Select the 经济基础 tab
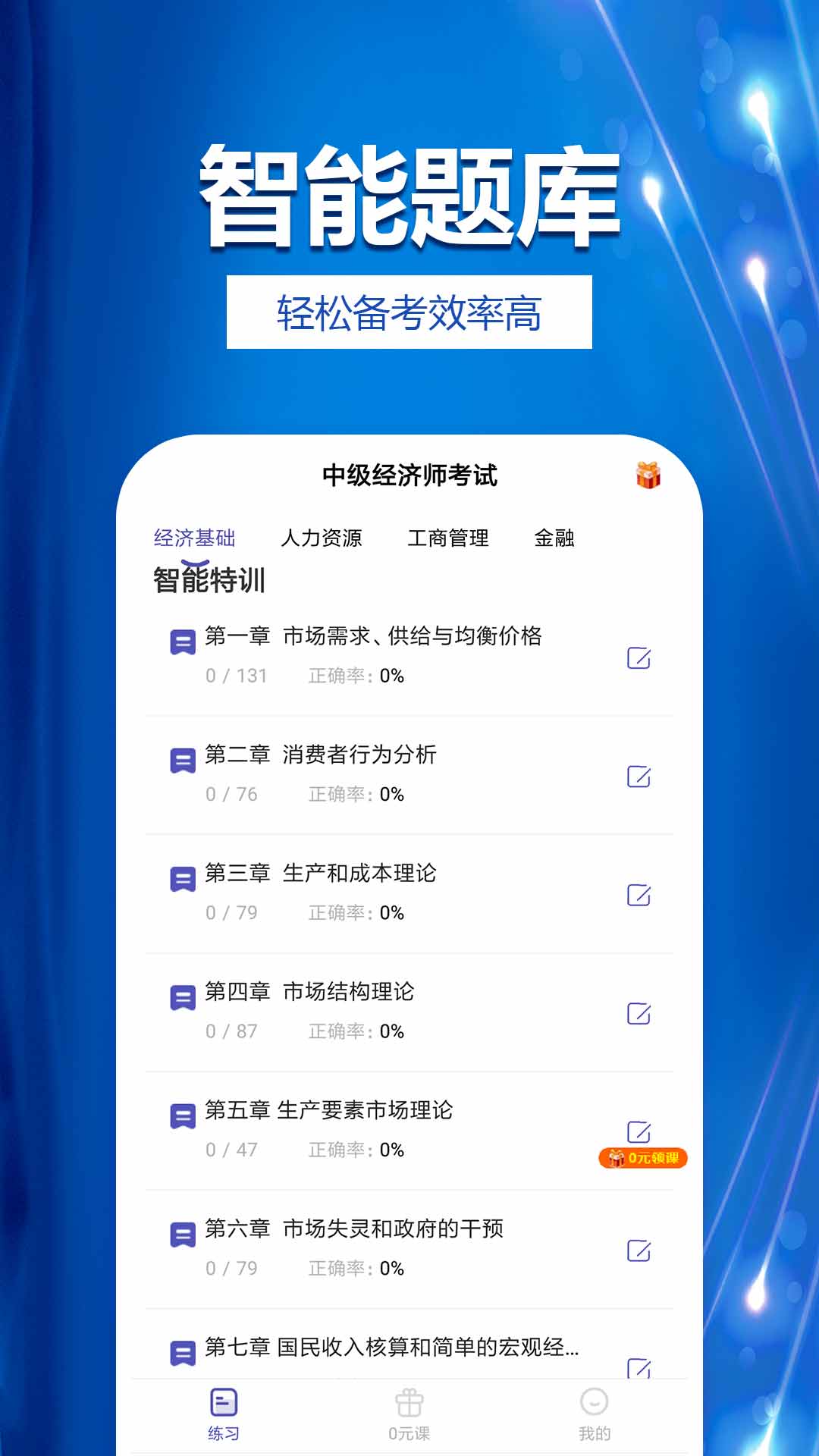The height and width of the screenshot is (1456, 819). [194, 539]
